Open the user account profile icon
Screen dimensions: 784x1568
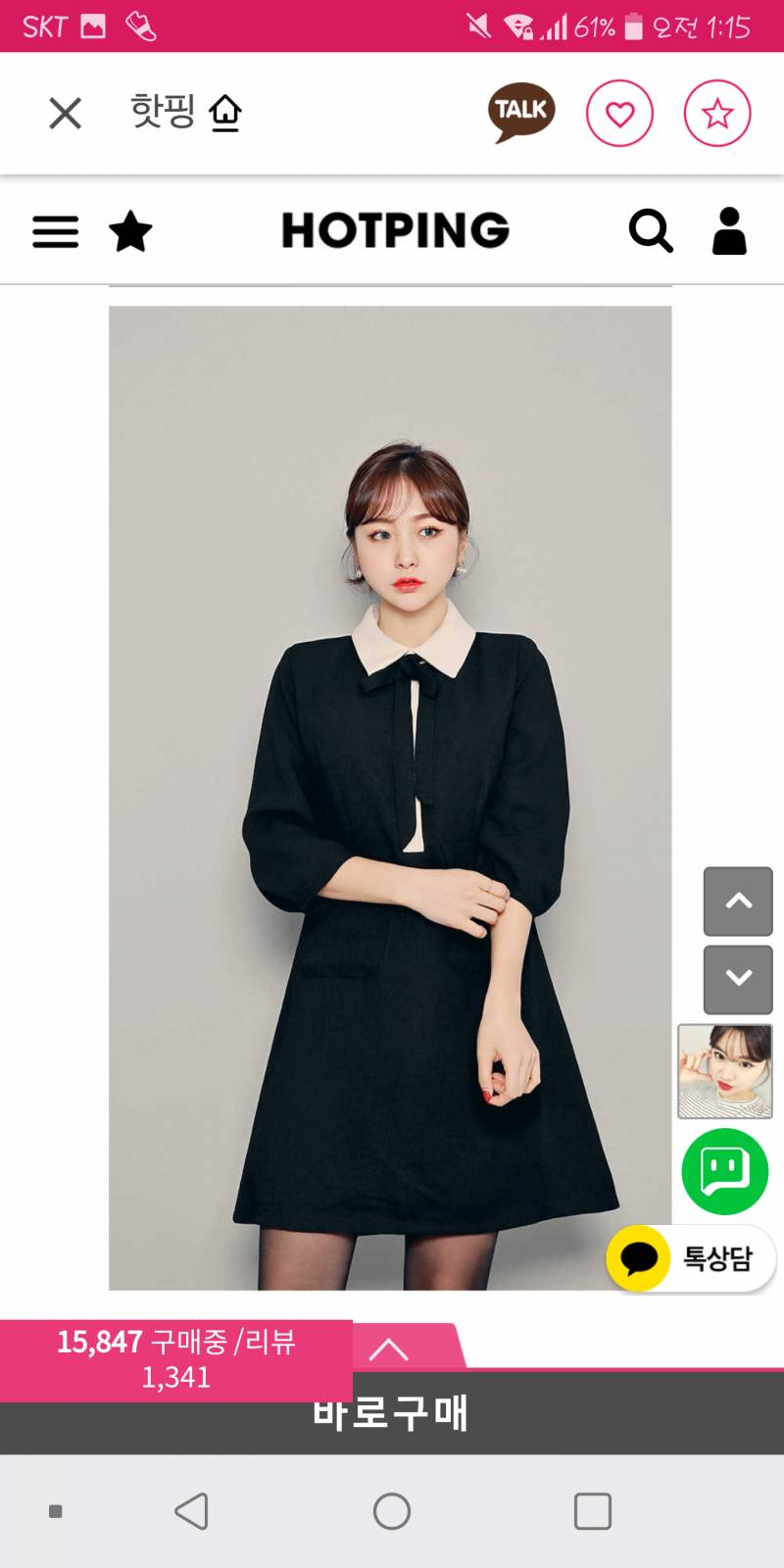tap(728, 231)
